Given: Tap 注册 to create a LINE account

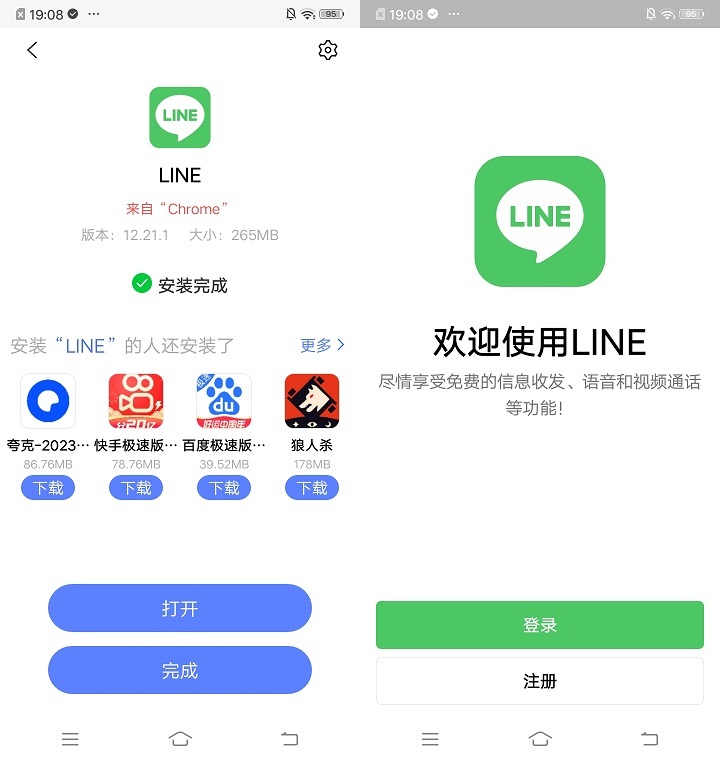Looking at the screenshot, I should click(540, 681).
